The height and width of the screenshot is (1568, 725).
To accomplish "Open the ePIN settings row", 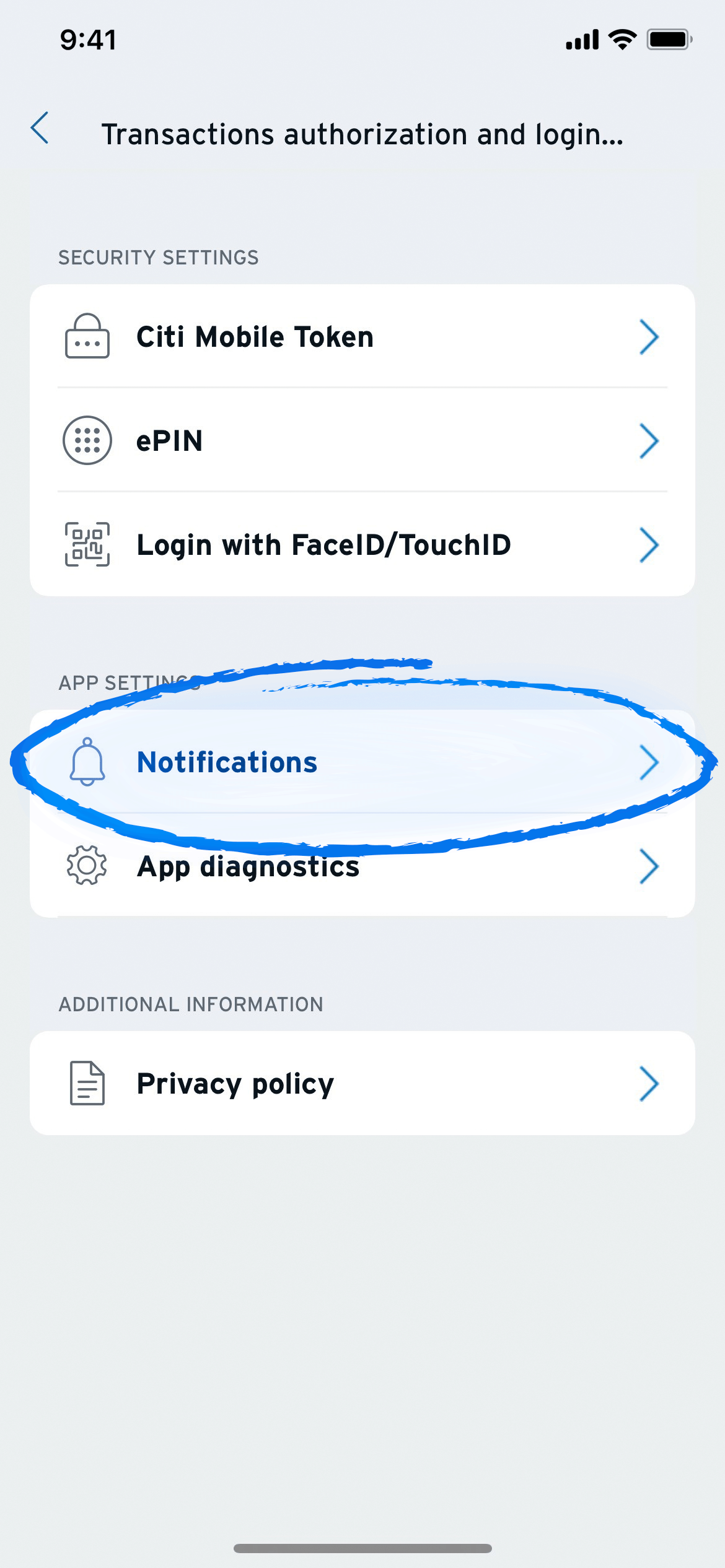I will [x=362, y=441].
